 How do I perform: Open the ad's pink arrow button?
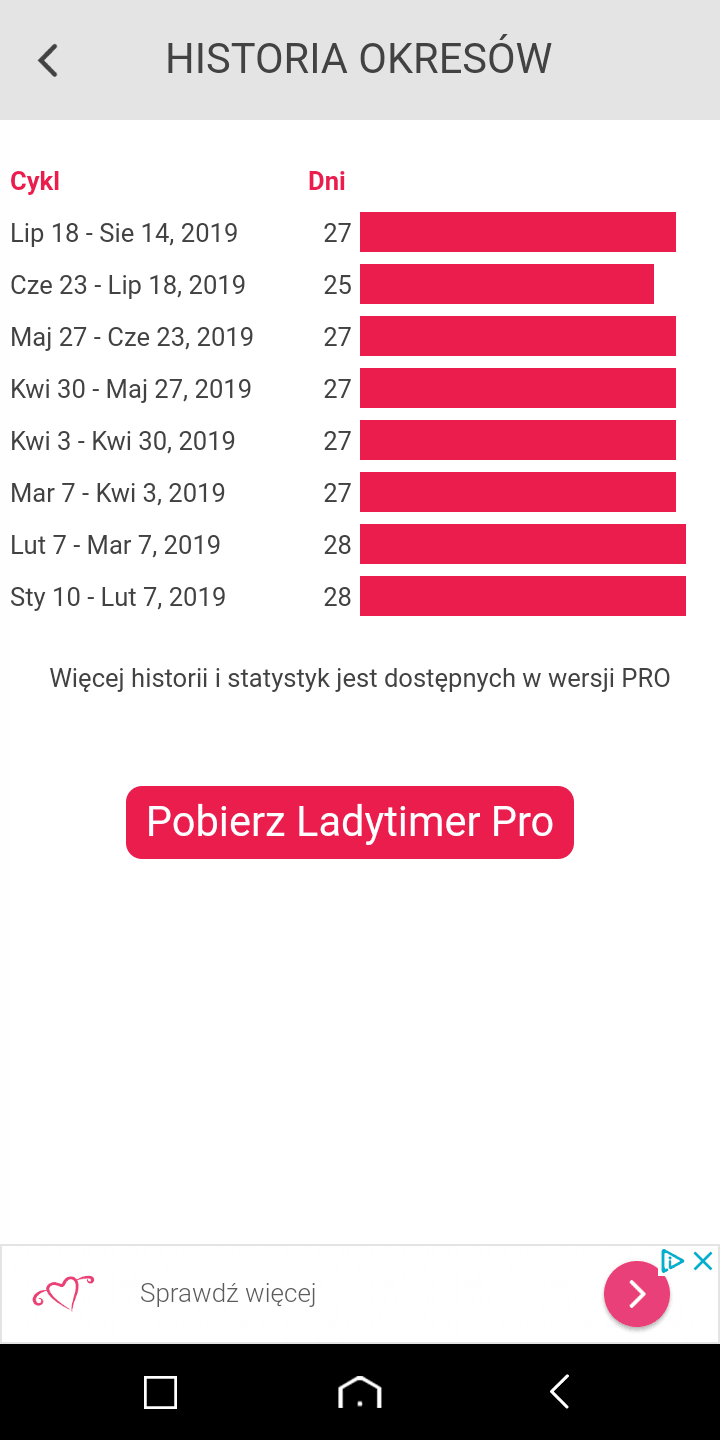[636, 1294]
